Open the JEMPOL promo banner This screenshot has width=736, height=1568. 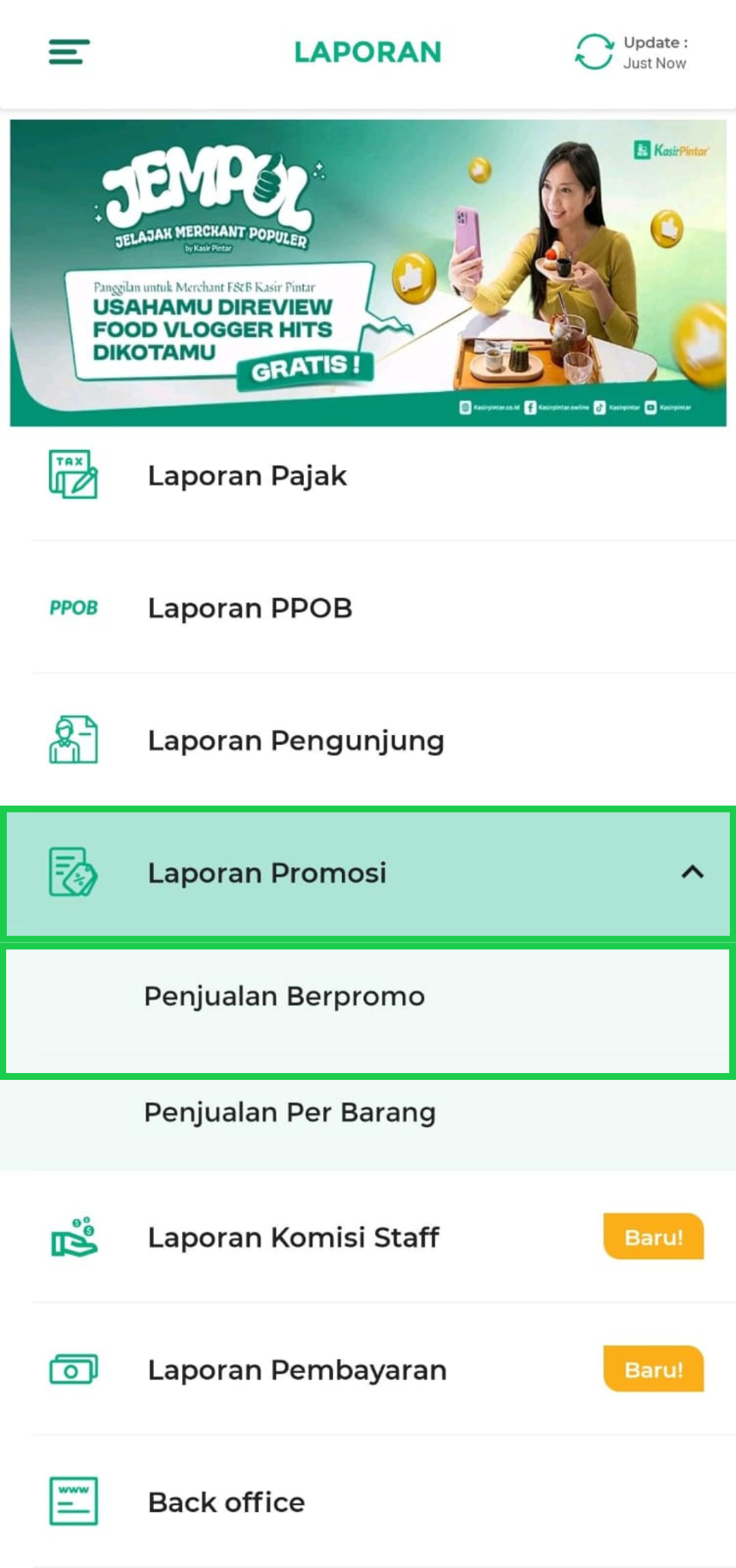pyautogui.click(x=368, y=273)
